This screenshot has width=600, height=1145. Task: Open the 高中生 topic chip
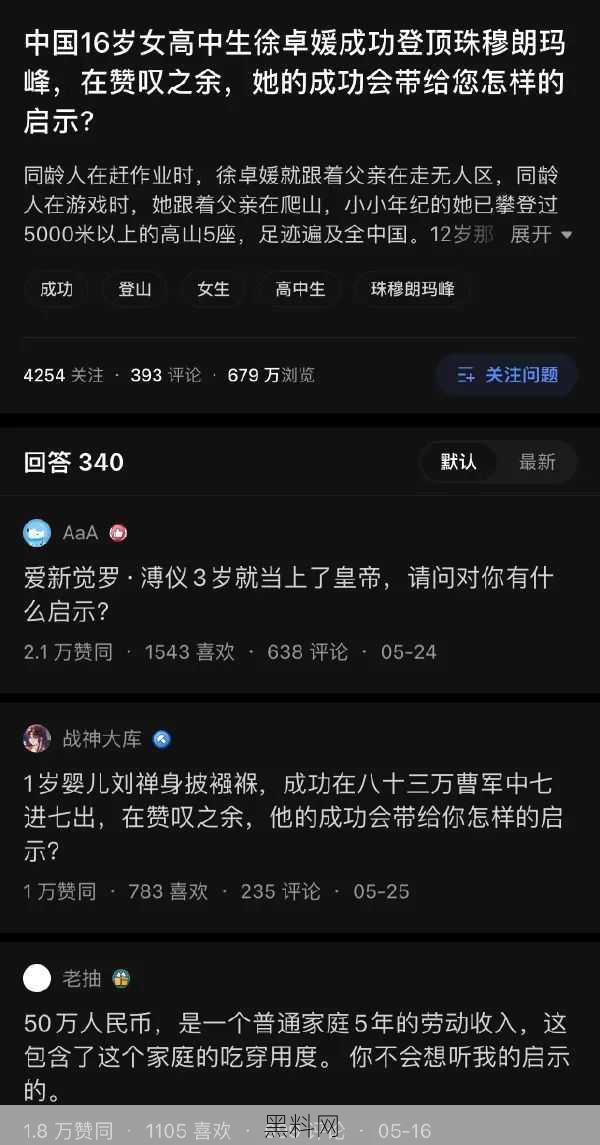point(301,289)
